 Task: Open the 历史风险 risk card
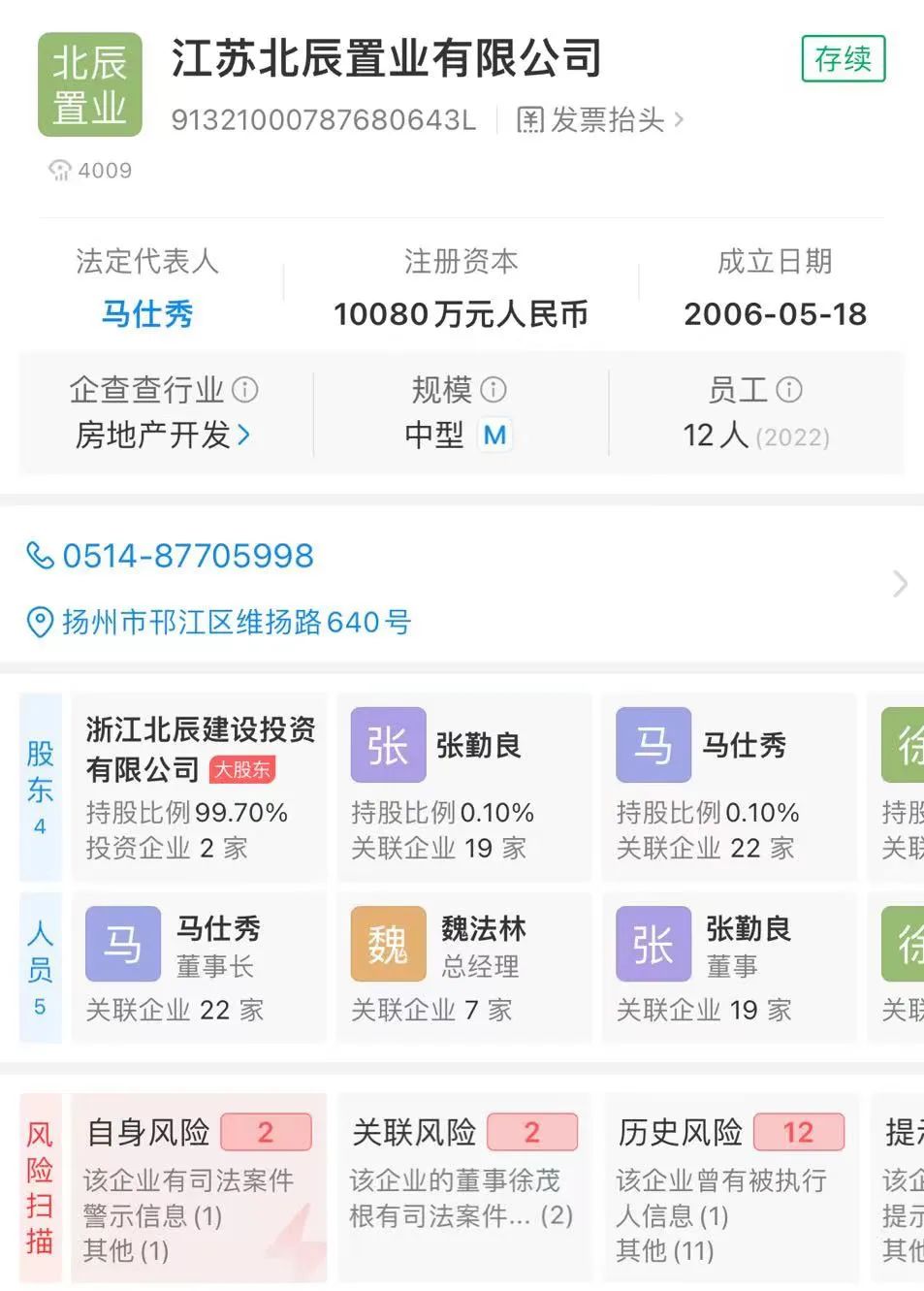(x=730, y=1188)
